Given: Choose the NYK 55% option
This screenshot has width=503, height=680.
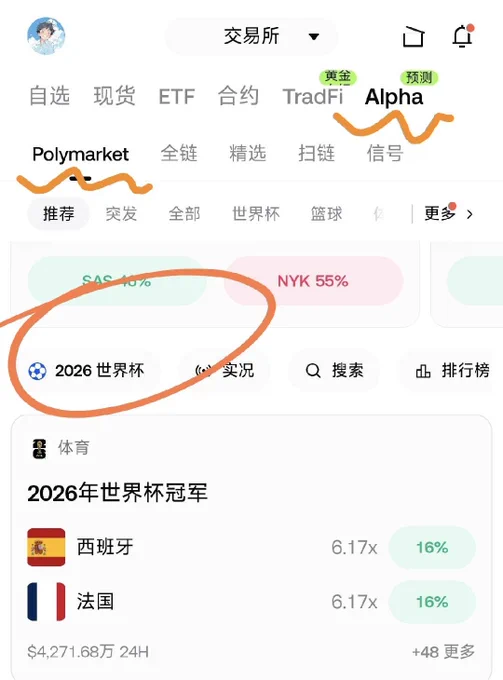Looking at the screenshot, I should (314, 281).
